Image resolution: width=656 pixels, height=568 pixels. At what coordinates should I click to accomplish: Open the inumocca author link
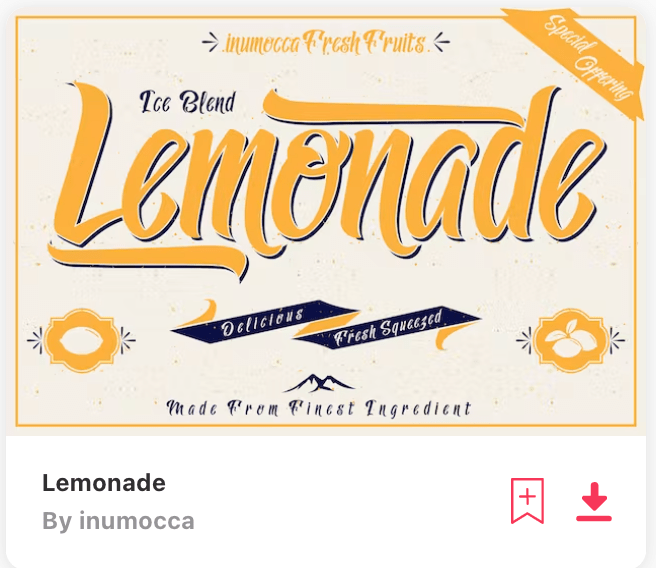click(137, 521)
